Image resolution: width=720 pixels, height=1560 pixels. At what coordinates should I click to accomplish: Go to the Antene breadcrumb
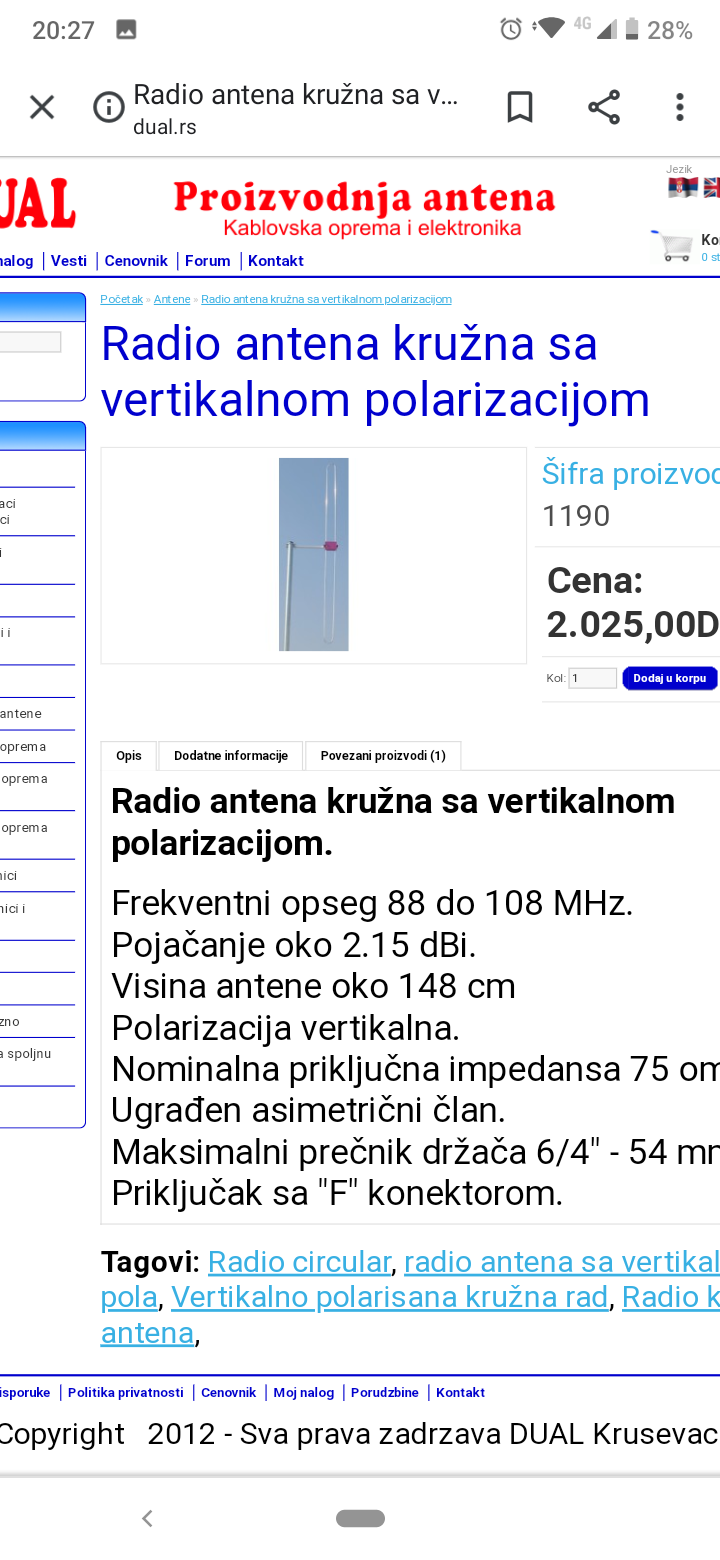(172, 299)
